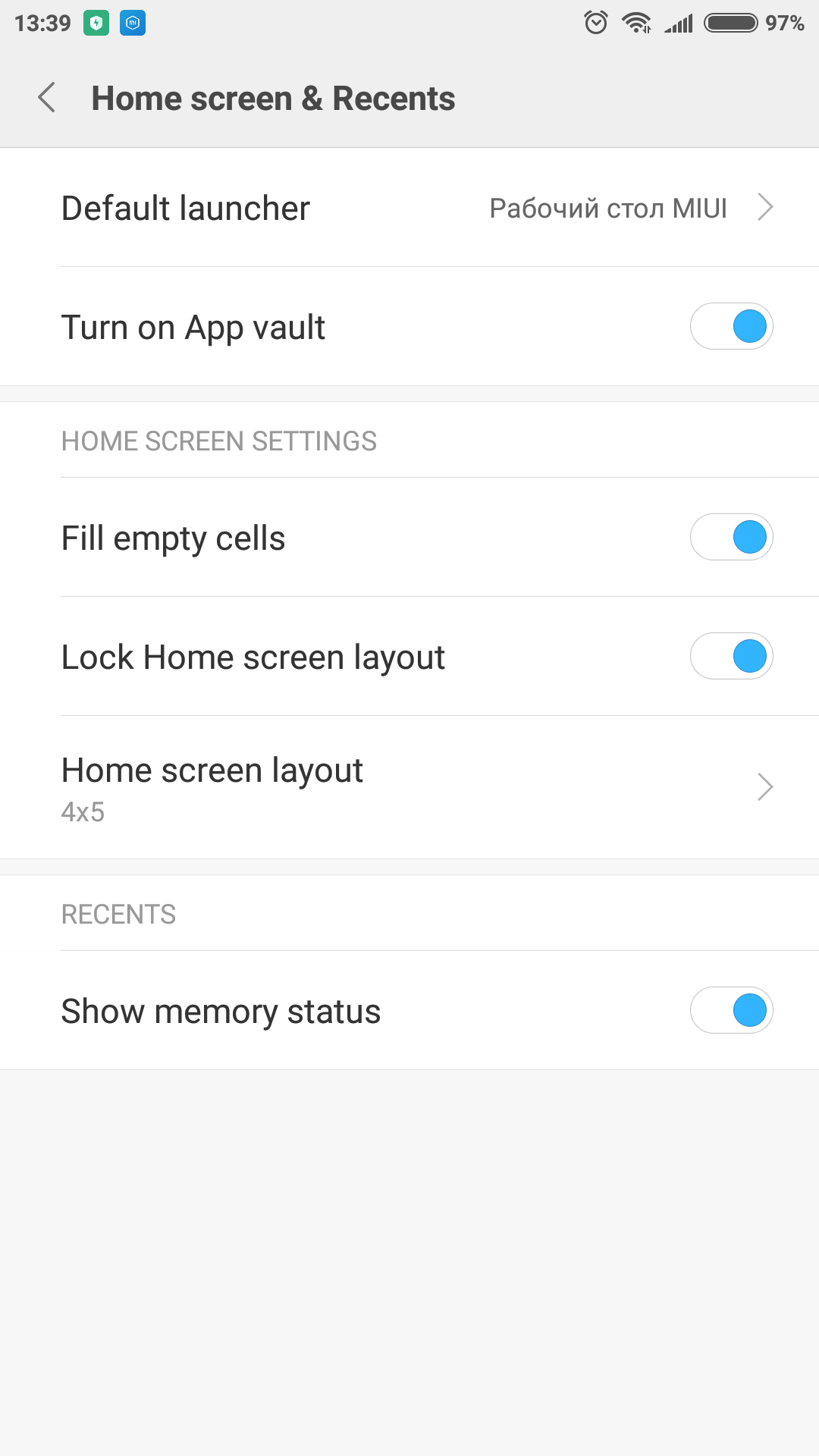Turn off Fill empty cells
Image resolution: width=819 pixels, height=1456 pixels.
(x=731, y=538)
